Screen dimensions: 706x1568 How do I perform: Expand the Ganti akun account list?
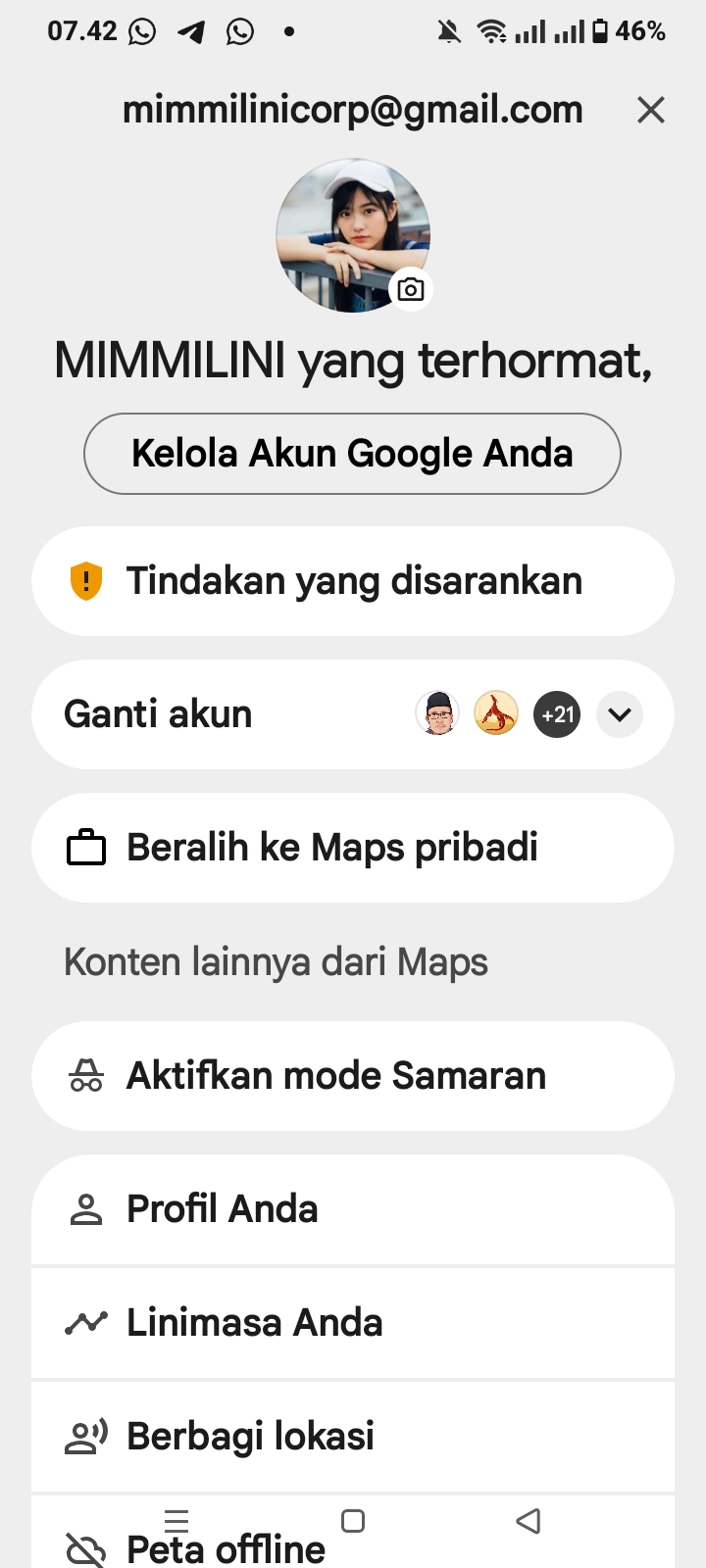pyautogui.click(x=619, y=714)
